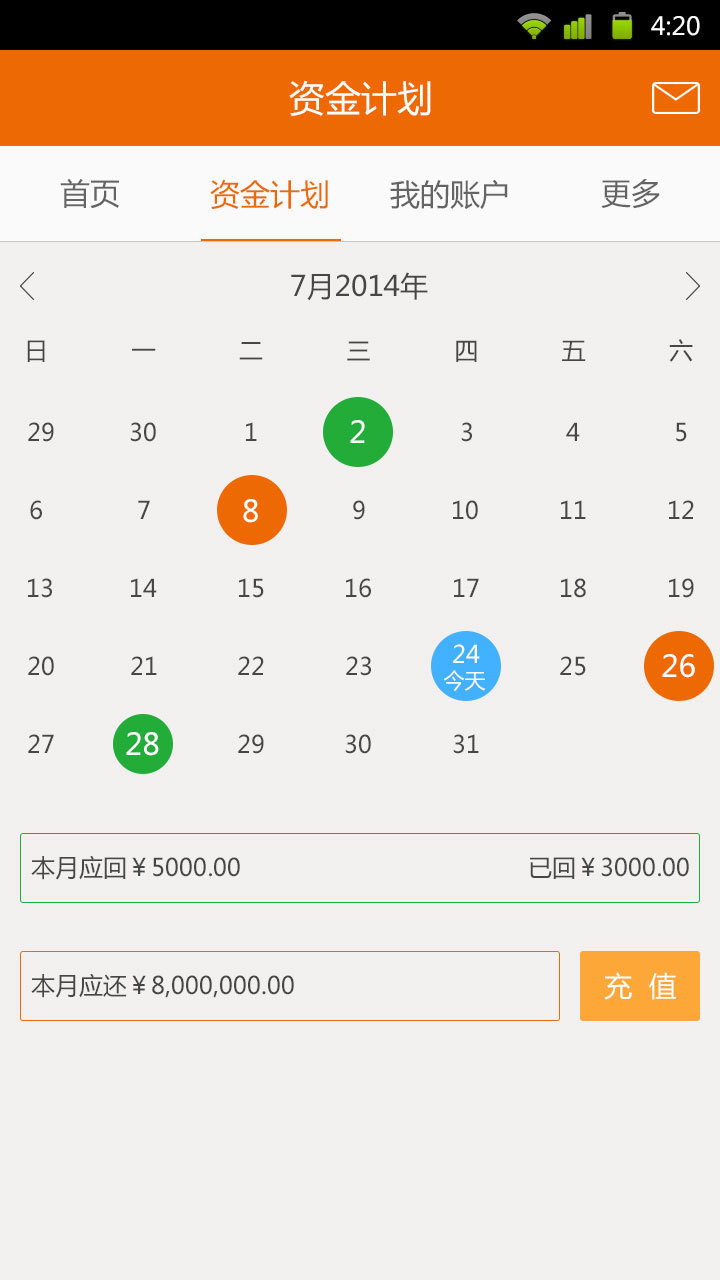The image size is (720, 1280).
Task: Tap the orange-marked date 8
Action: [251, 510]
